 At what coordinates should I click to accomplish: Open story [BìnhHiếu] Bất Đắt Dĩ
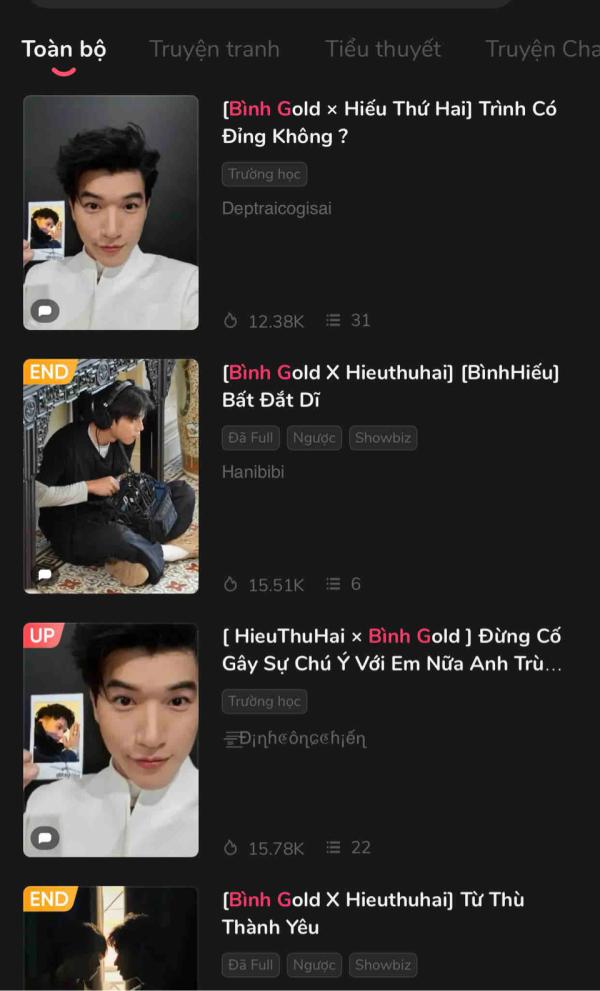(390, 386)
